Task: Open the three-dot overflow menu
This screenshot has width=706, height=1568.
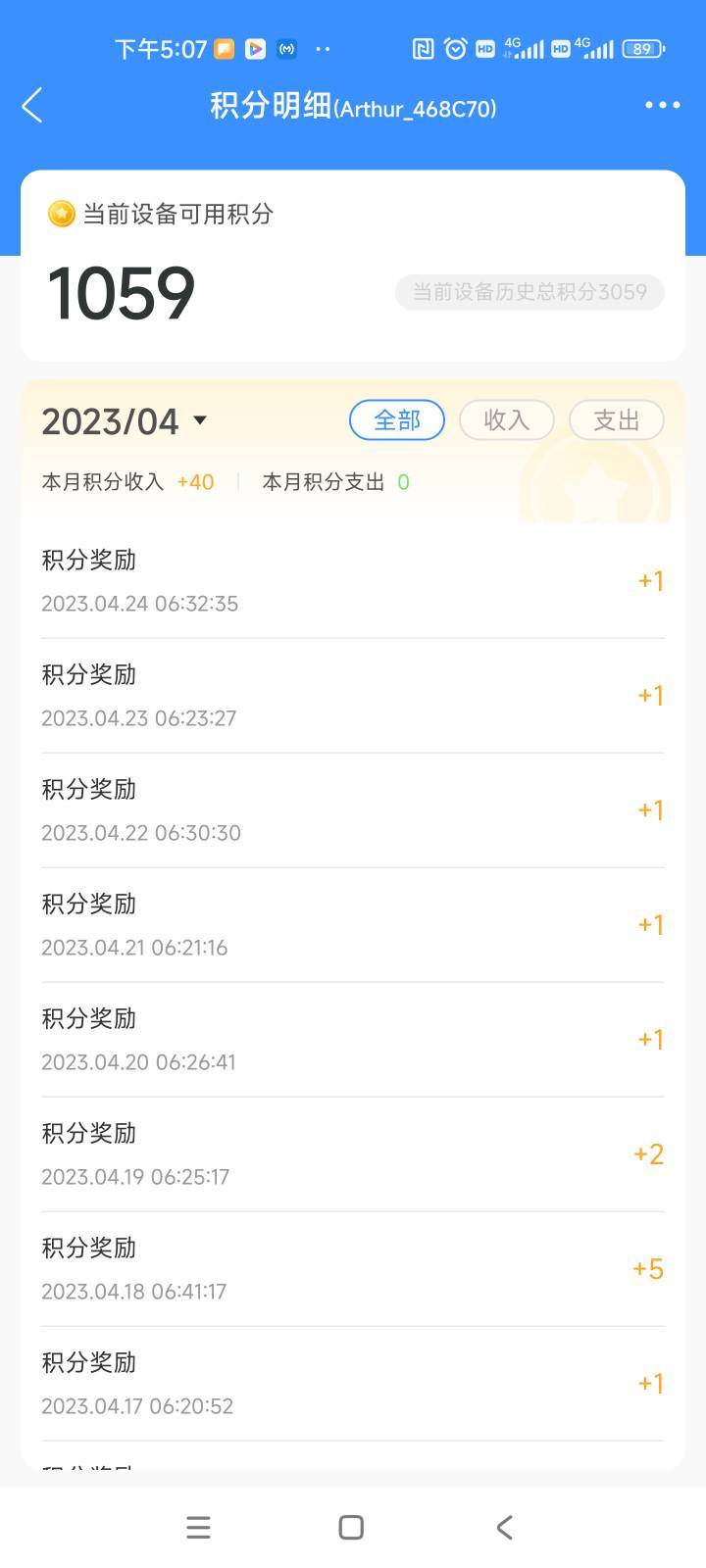Action: [x=663, y=105]
